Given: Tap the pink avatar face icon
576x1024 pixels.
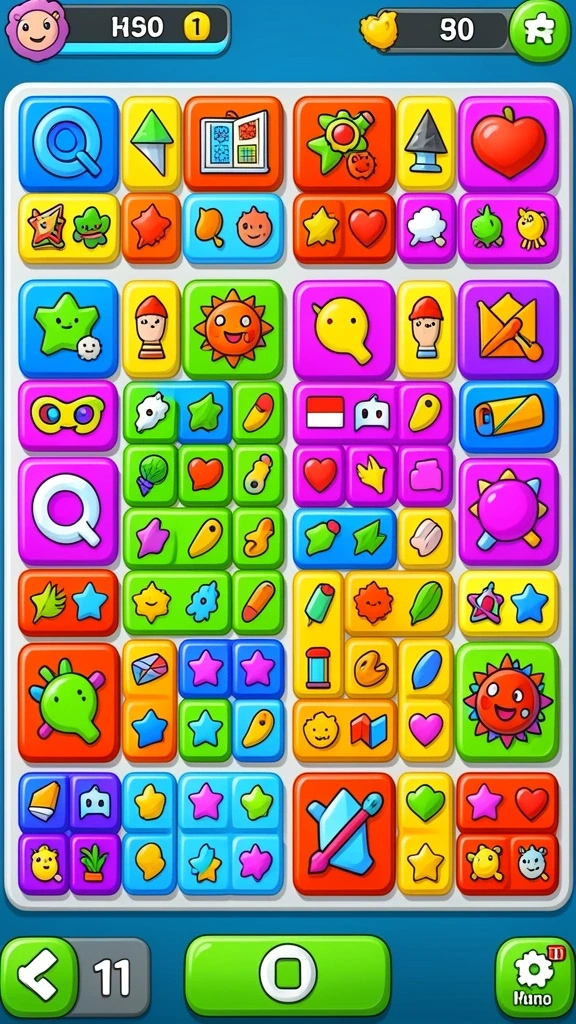Looking at the screenshot, I should (37, 29).
